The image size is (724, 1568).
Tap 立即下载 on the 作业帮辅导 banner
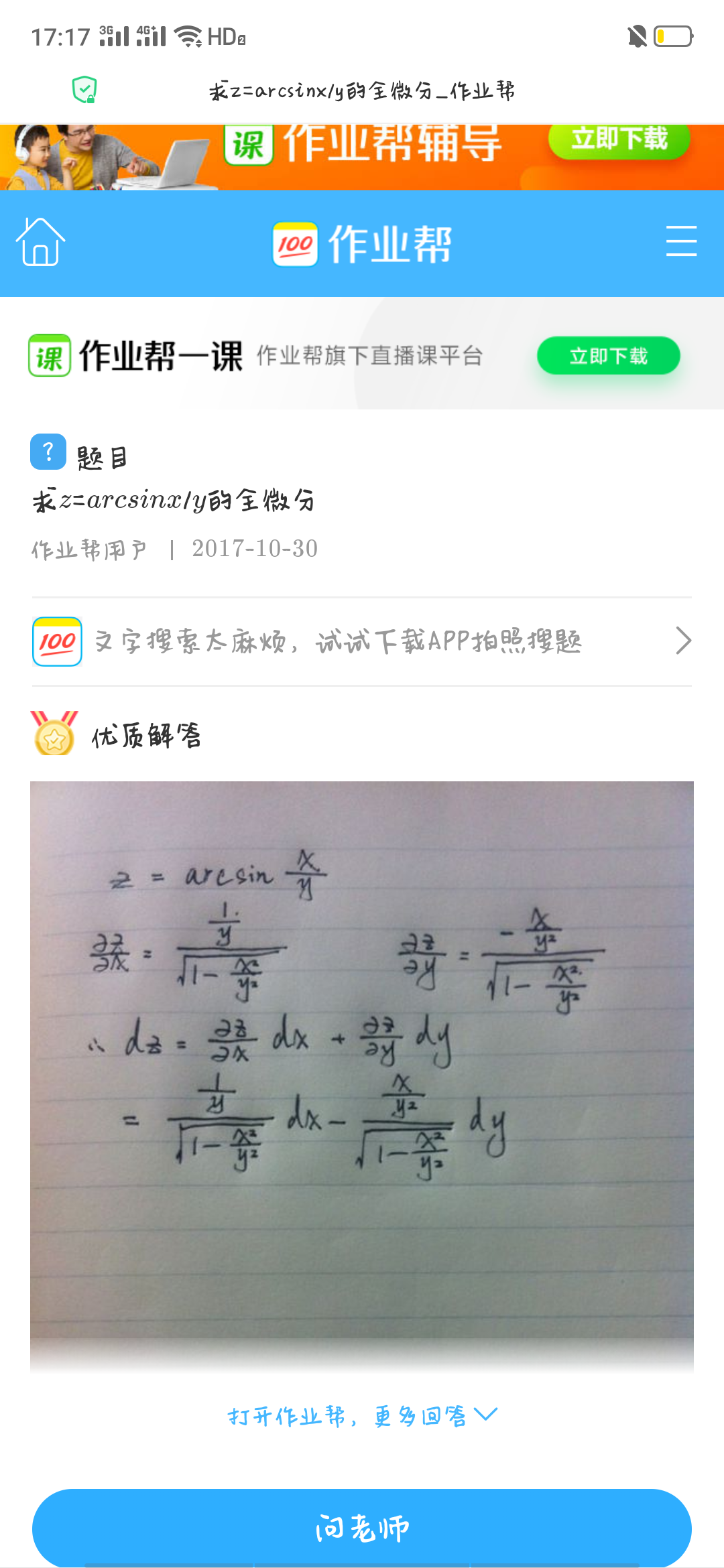point(619,139)
